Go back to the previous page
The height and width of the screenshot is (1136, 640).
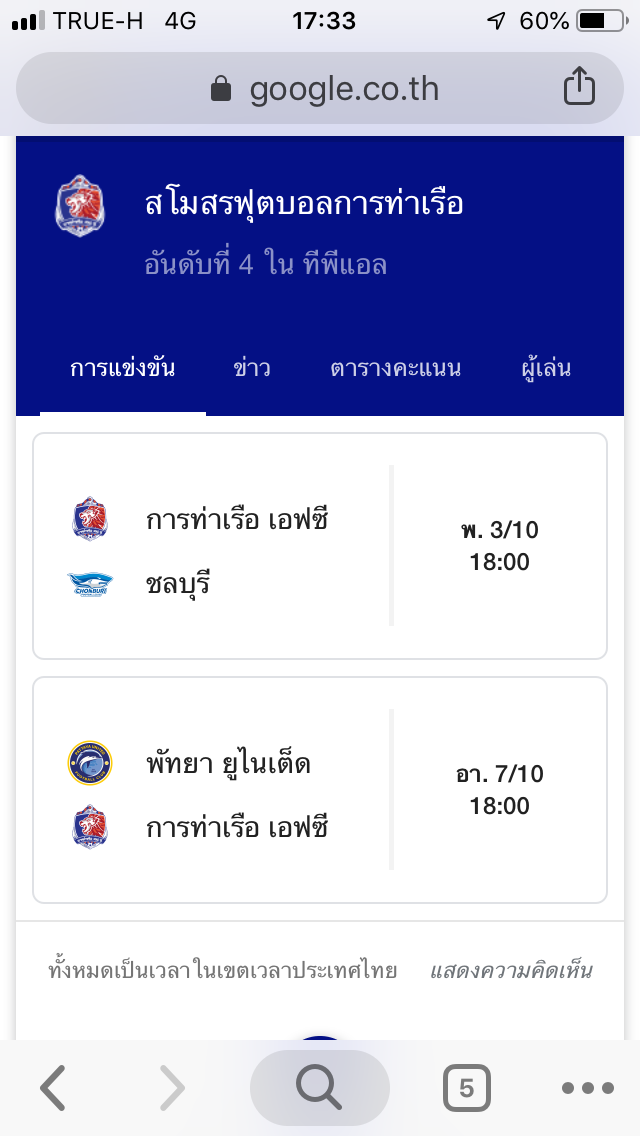(53, 1087)
